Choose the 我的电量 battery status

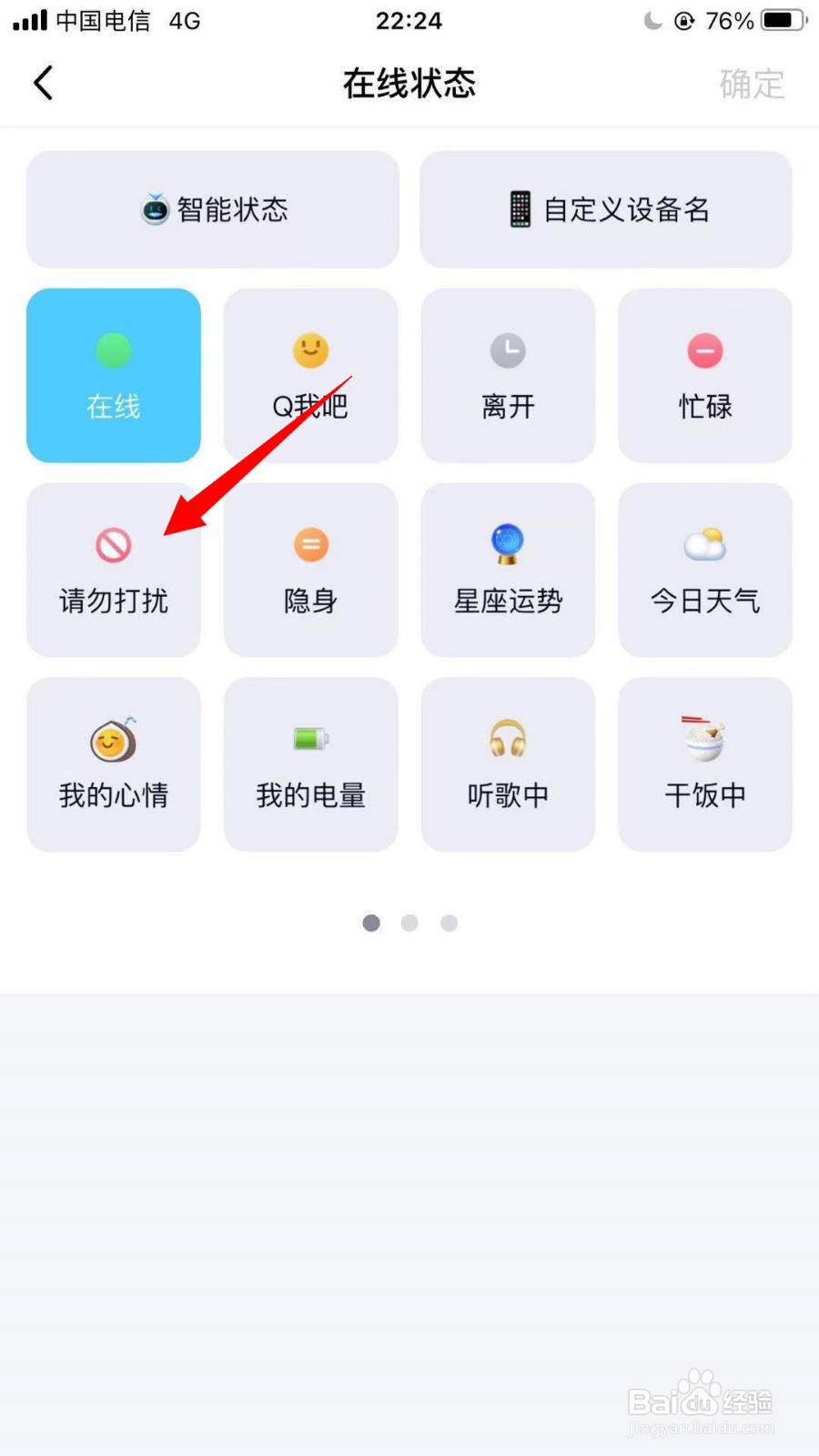click(310, 764)
